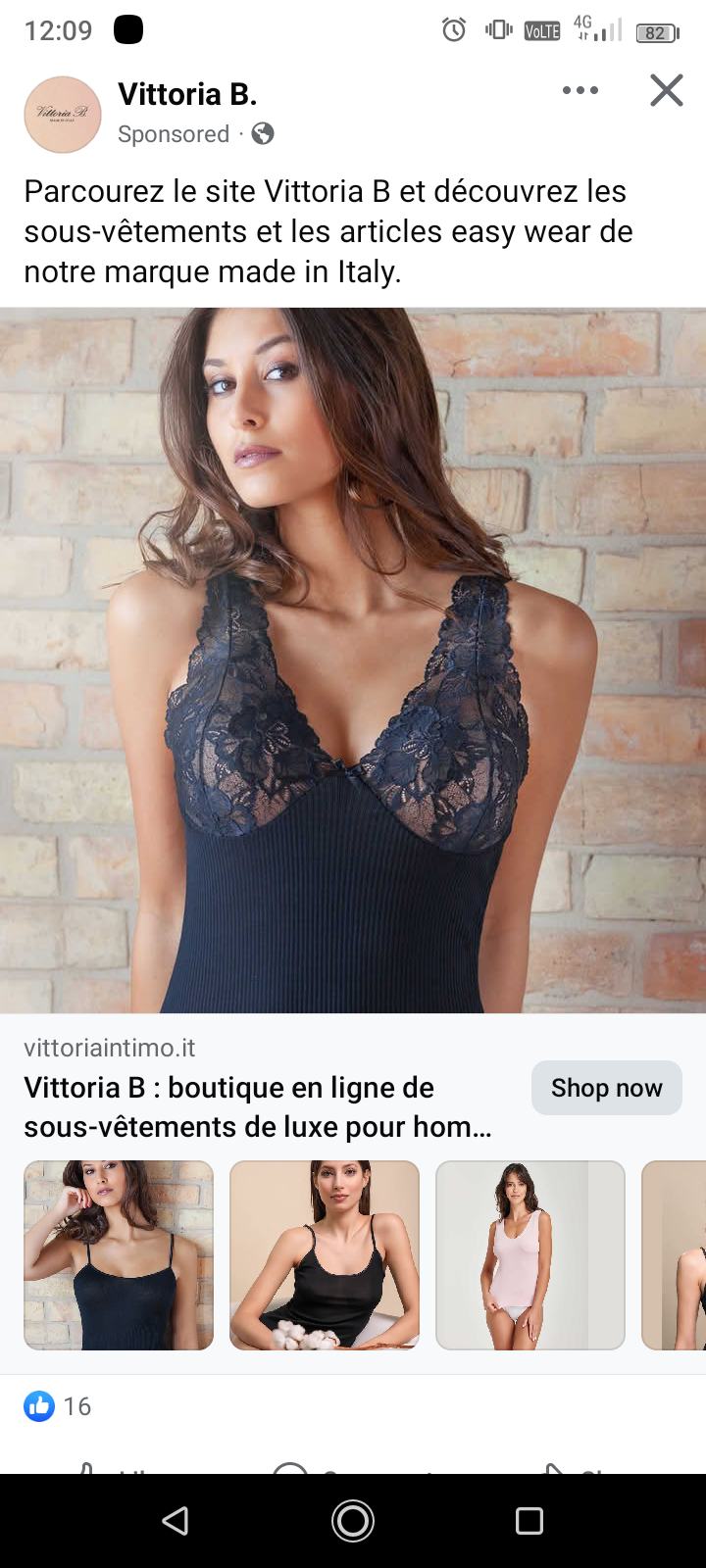View the second product thumbnail with black top

point(325,1255)
